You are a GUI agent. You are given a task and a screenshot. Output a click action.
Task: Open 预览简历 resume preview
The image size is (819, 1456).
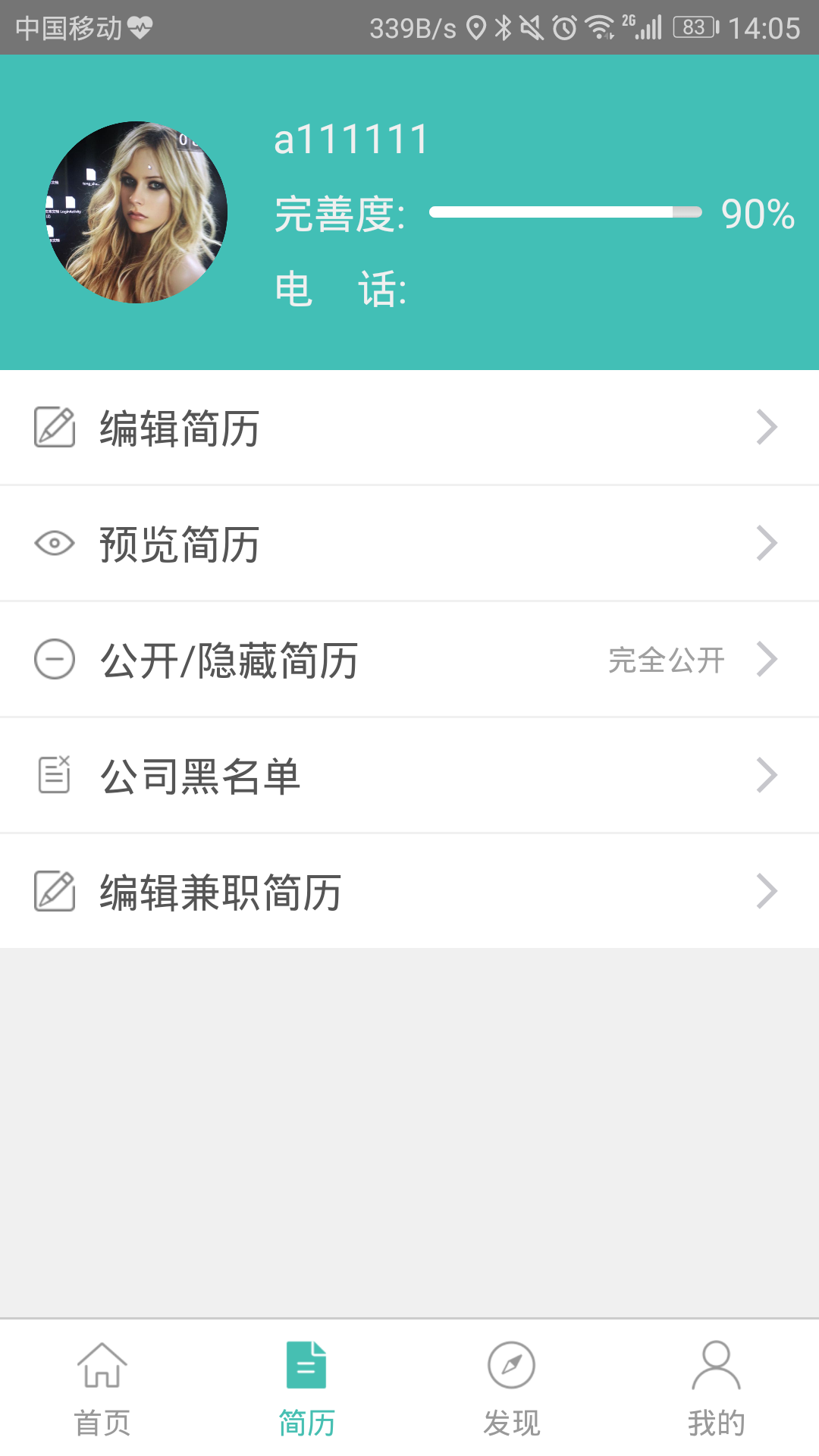tap(409, 544)
